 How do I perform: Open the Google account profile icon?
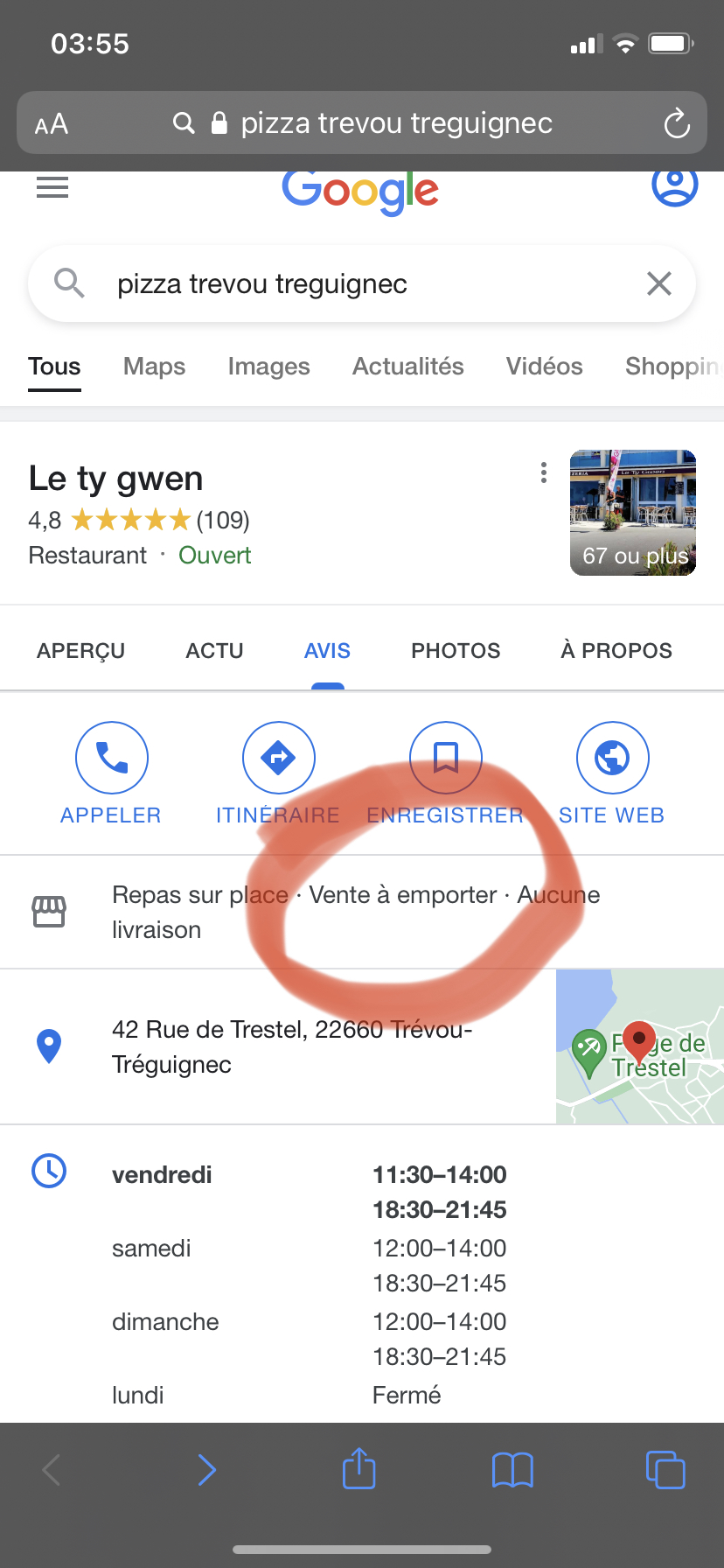point(674,185)
